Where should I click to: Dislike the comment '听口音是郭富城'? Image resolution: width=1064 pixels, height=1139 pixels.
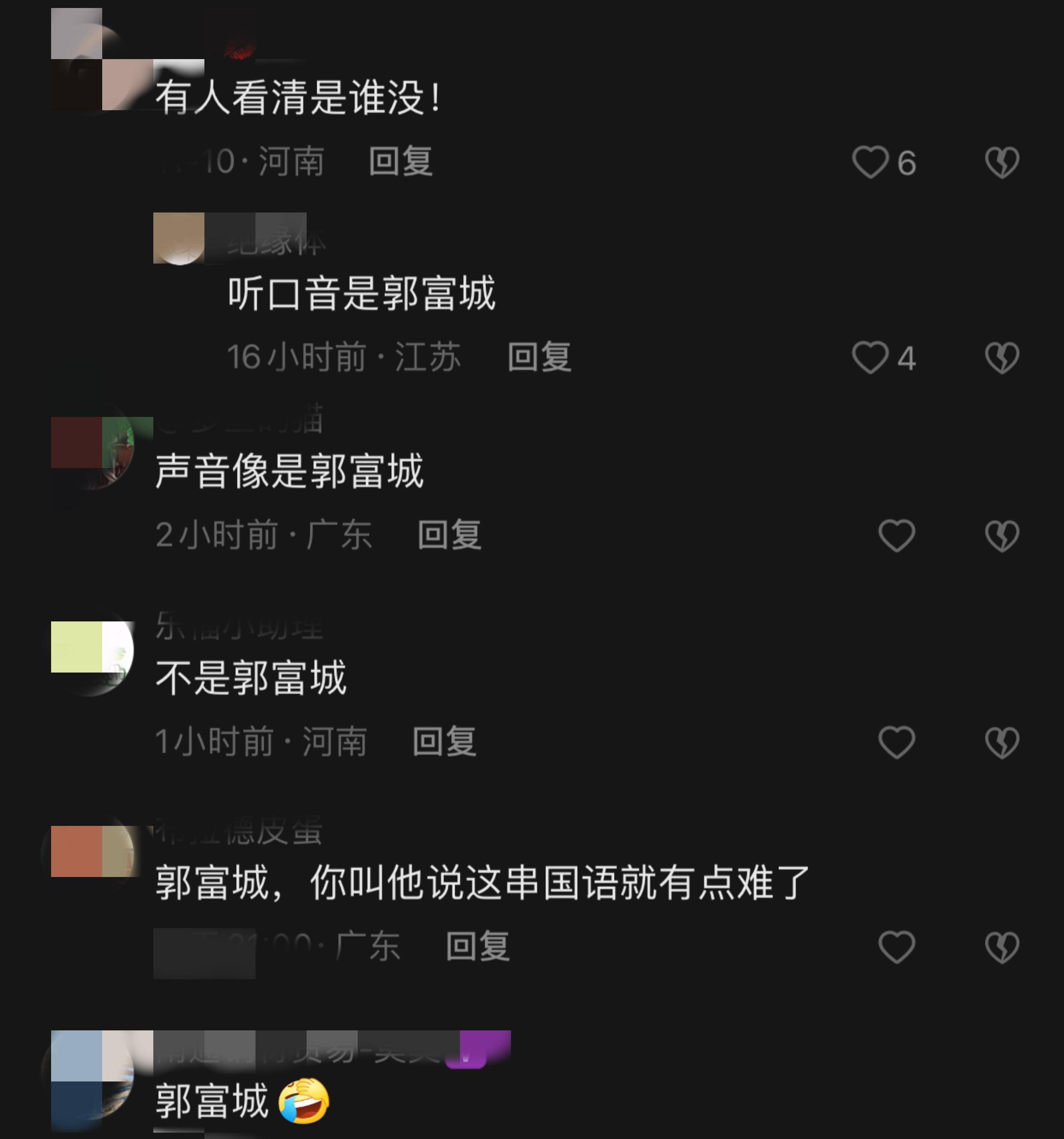point(1002,357)
